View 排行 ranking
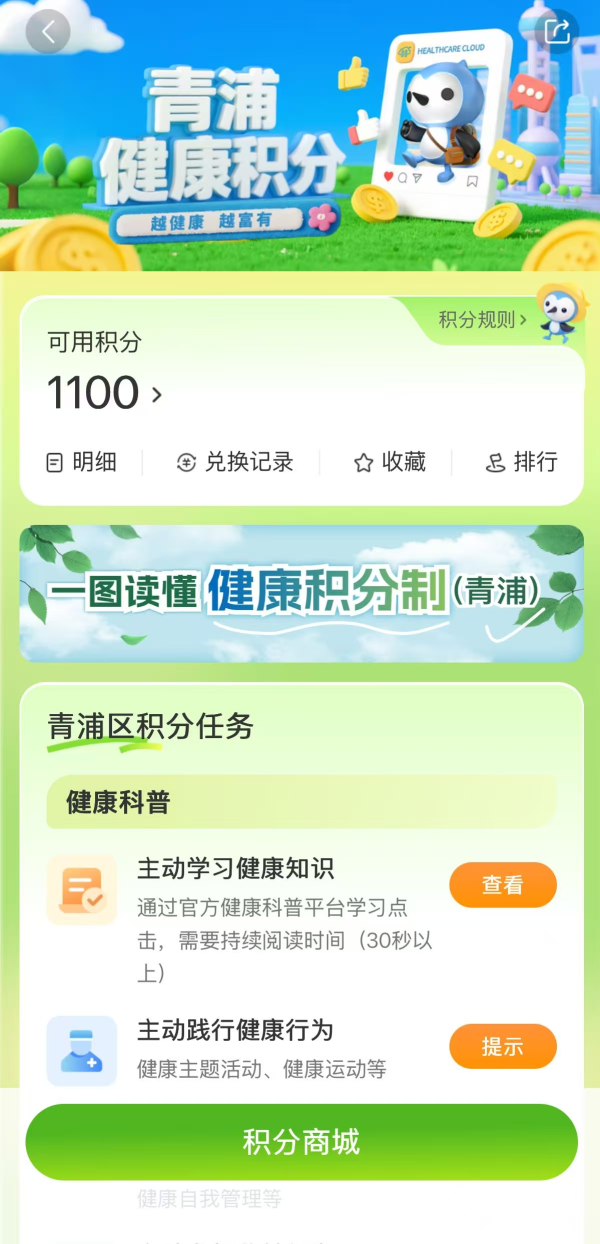Image resolution: width=600 pixels, height=1244 pixels. [x=521, y=462]
